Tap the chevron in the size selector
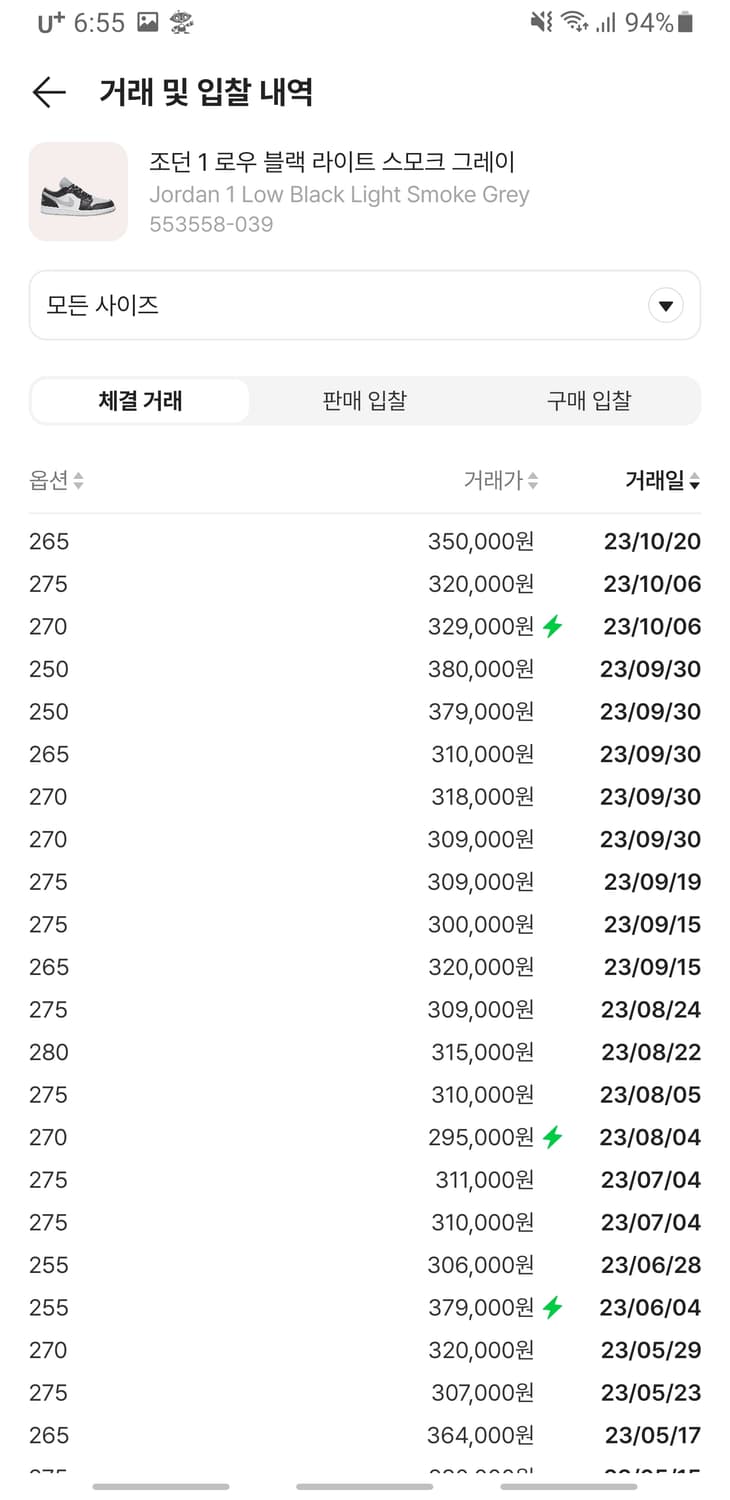 (665, 305)
